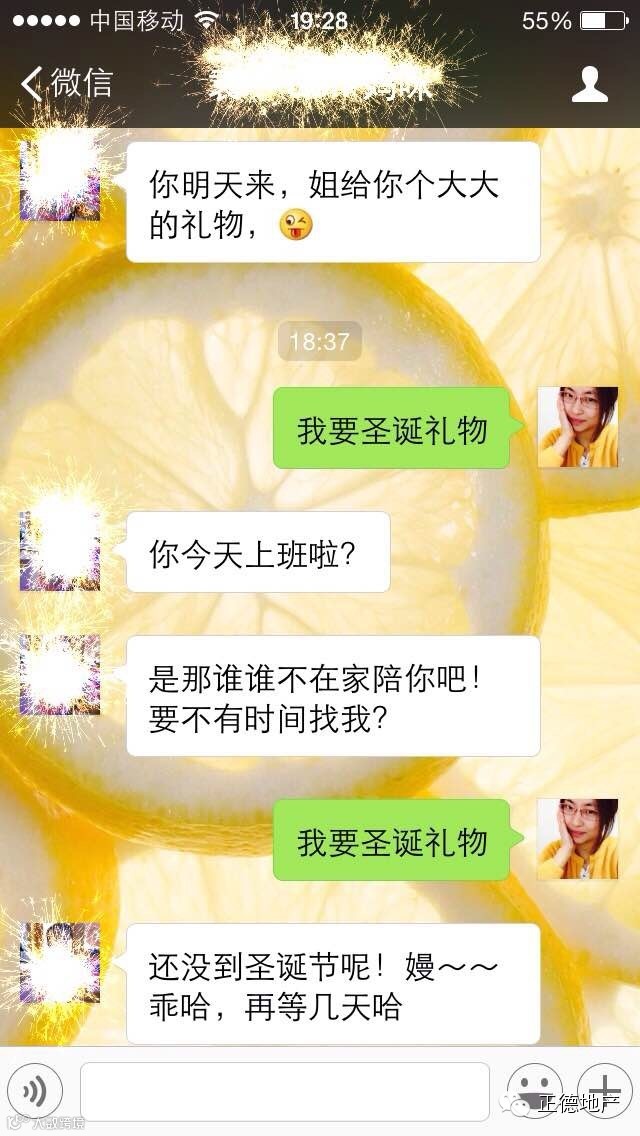Focus the message text field
The height and width of the screenshot is (1136, 640).
pyautogui.click(x=284, y=1091)
